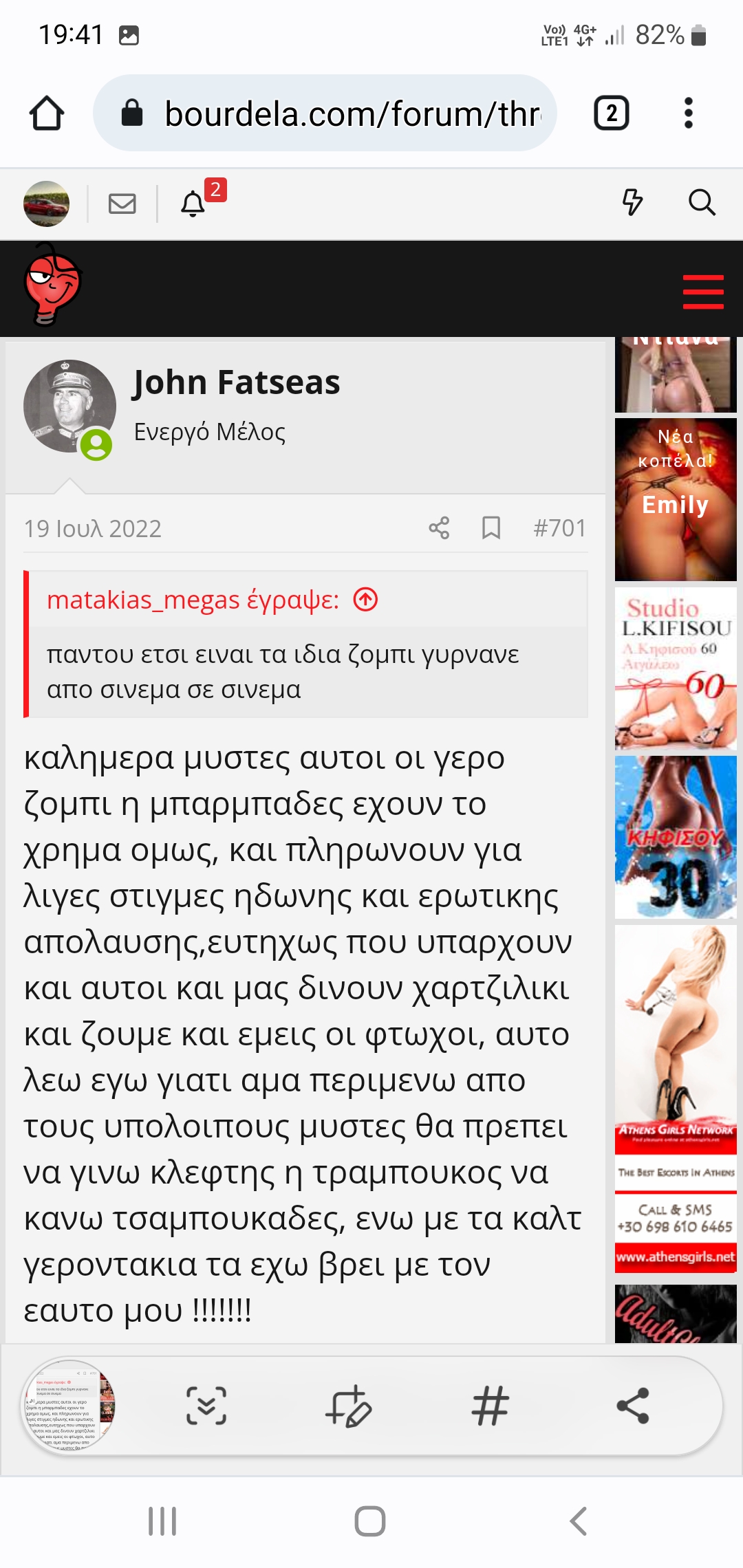Edit the captured screenshot
This screenshot has height=1568, width=743.
(348, 1406)
